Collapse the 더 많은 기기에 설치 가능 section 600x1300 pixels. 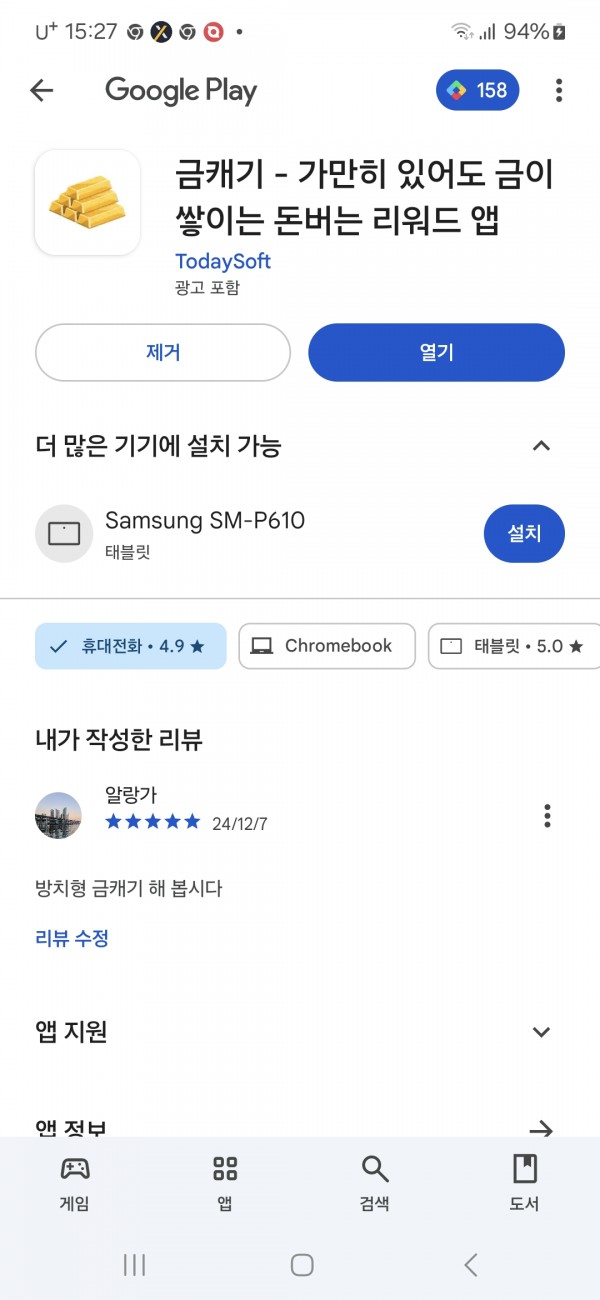[541, 446]
